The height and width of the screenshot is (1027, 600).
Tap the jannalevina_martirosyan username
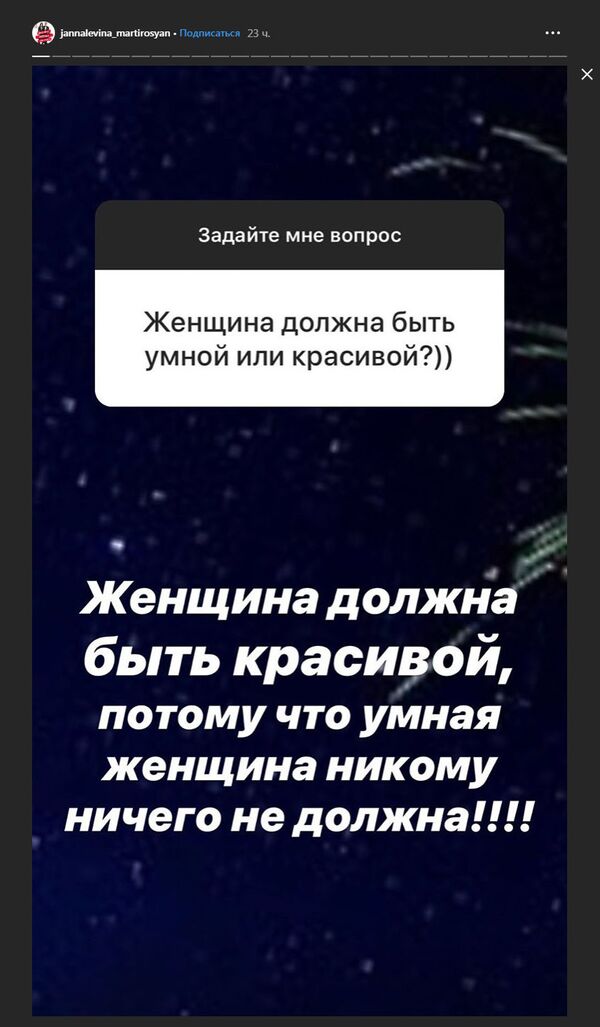[116, 33]
